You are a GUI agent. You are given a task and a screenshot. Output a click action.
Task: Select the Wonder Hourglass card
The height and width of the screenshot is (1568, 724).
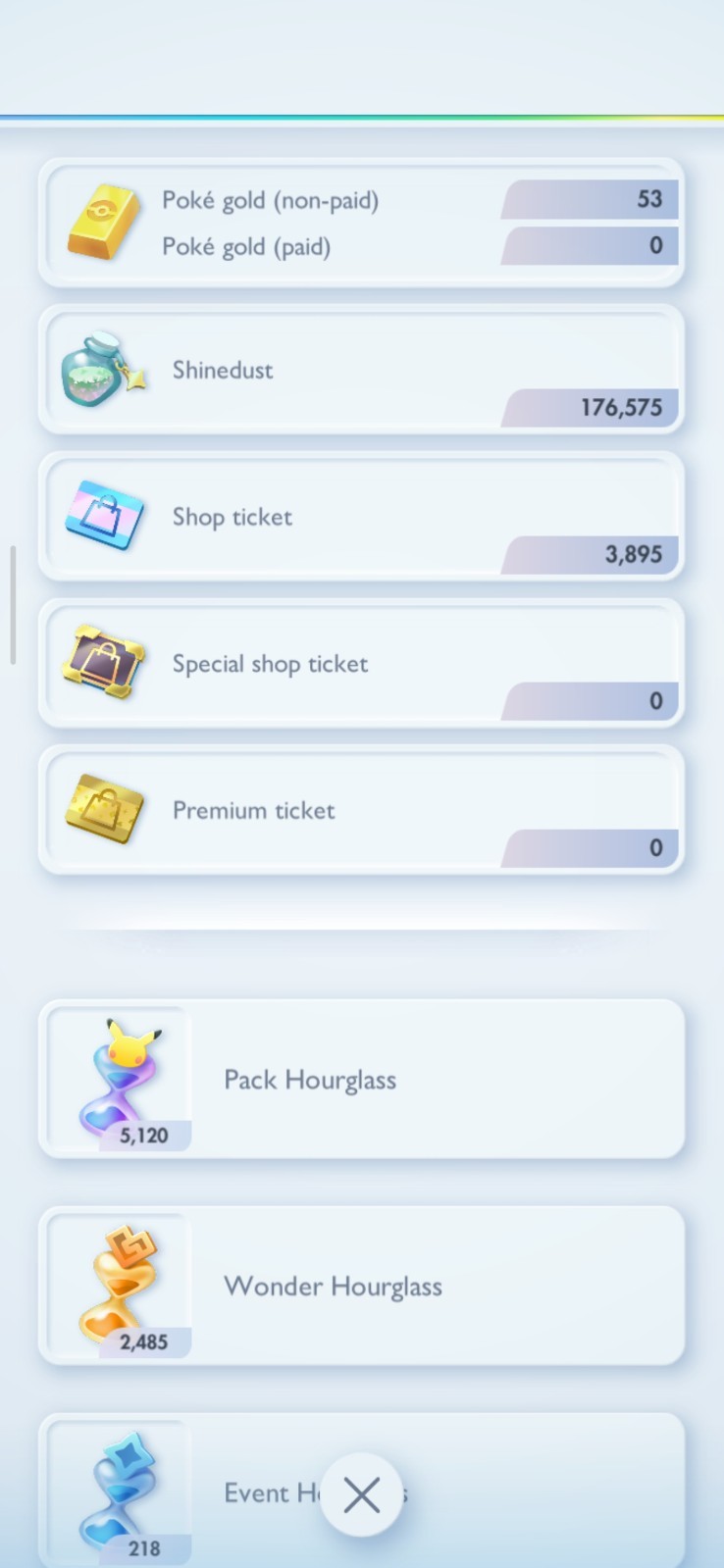point(361,1286)
